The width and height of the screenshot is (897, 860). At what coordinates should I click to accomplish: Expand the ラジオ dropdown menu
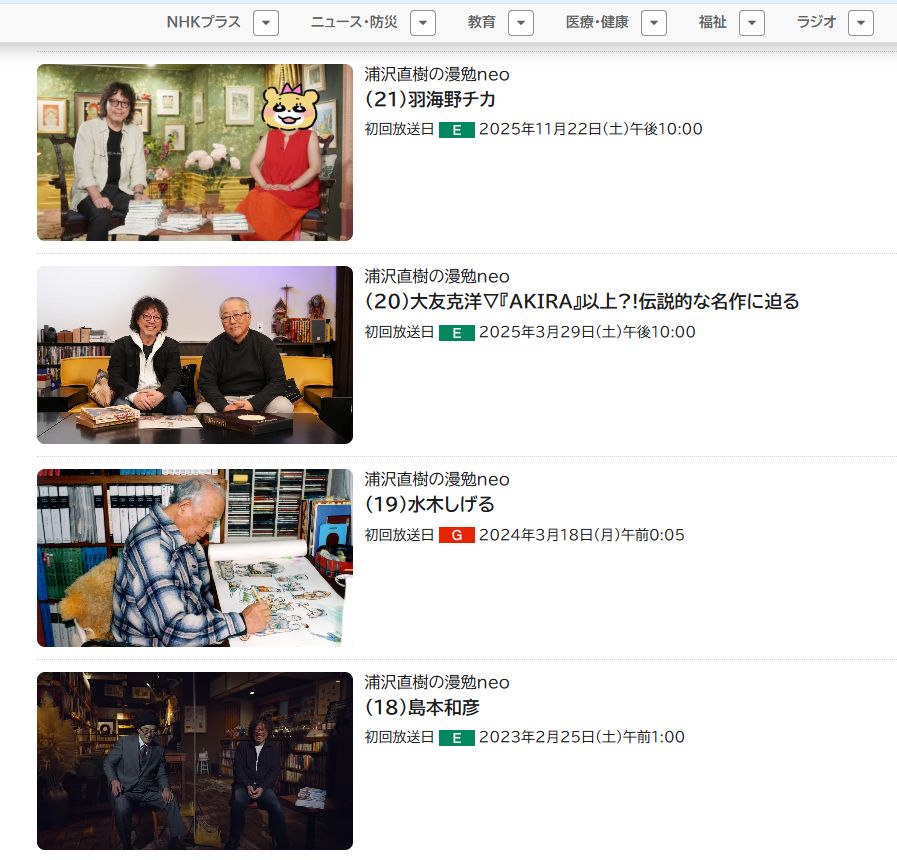click(x=861, y=23)
